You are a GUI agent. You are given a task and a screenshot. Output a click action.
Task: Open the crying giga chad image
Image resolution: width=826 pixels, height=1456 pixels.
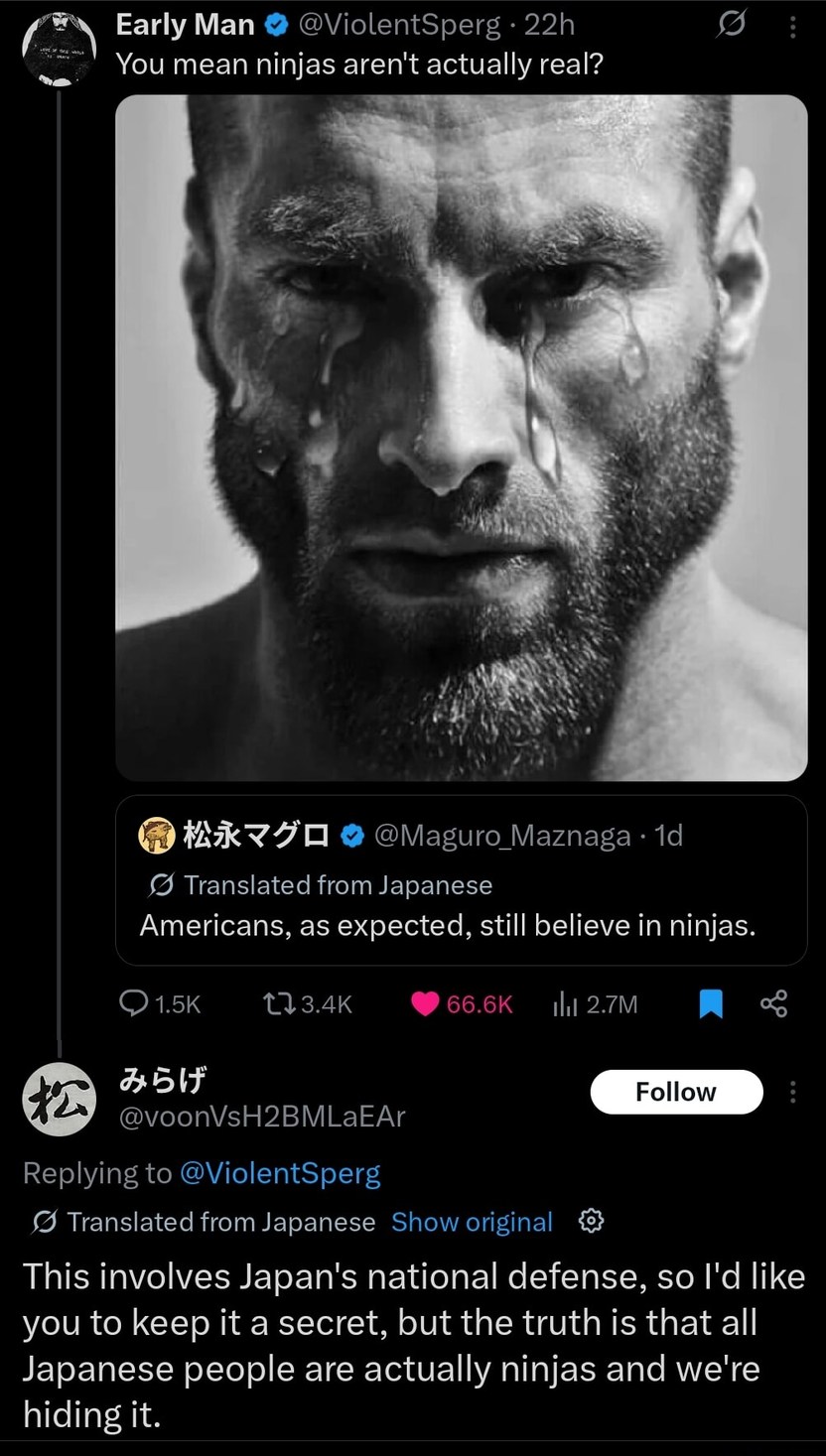tap(462, 437)
